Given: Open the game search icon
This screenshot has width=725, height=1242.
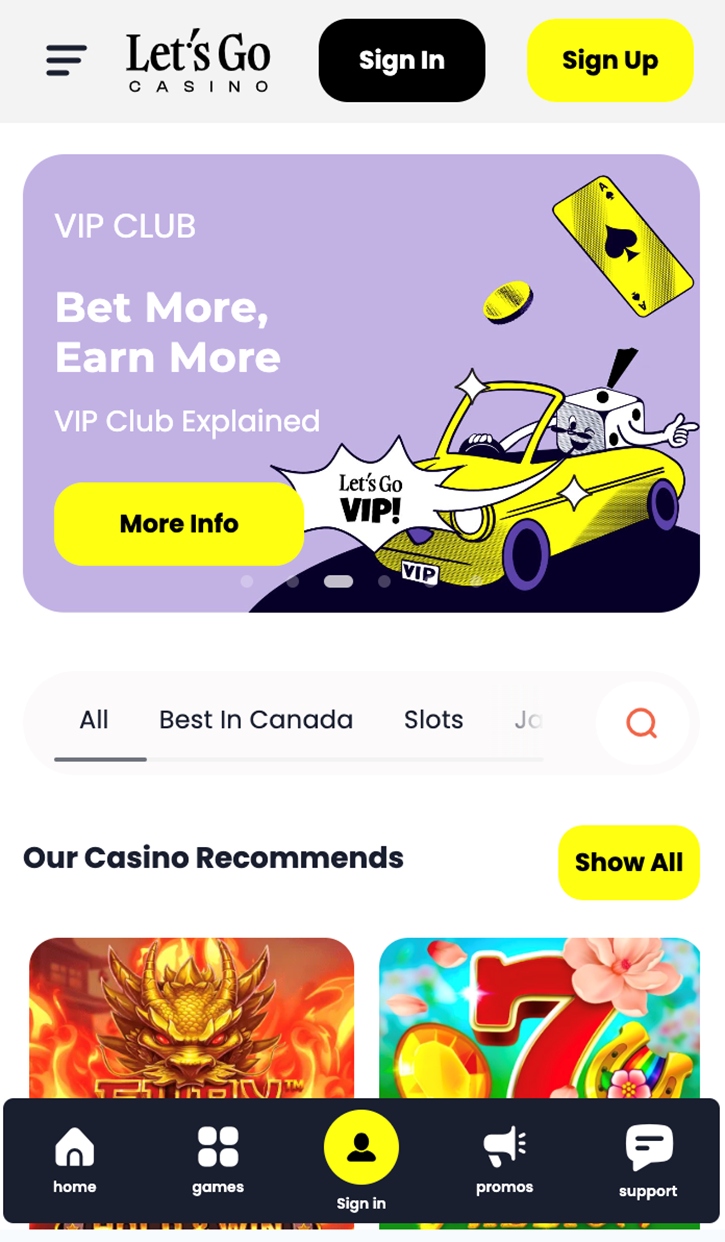Looking at the screenshot, I should [641, 722].
